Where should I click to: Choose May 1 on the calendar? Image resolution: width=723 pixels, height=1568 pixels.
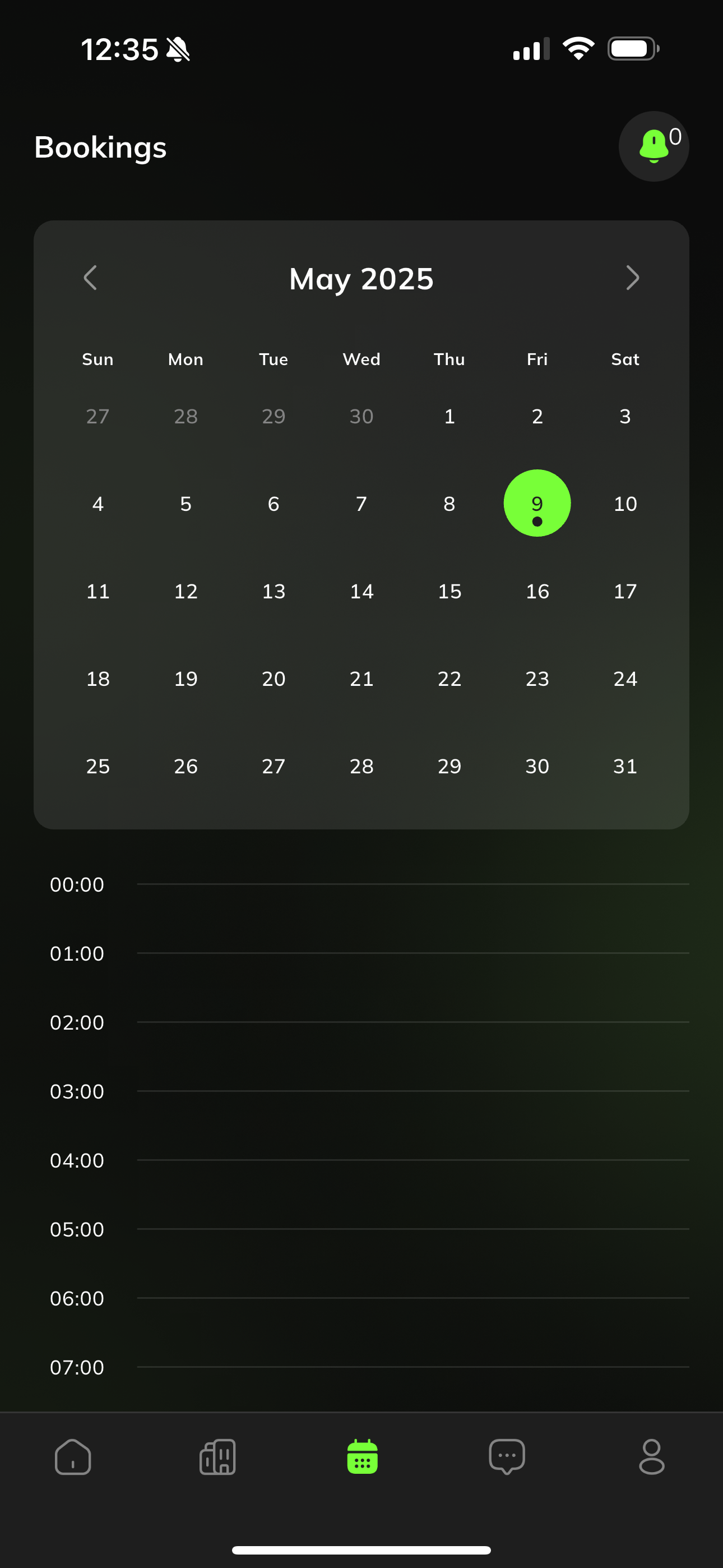point(449,416)
